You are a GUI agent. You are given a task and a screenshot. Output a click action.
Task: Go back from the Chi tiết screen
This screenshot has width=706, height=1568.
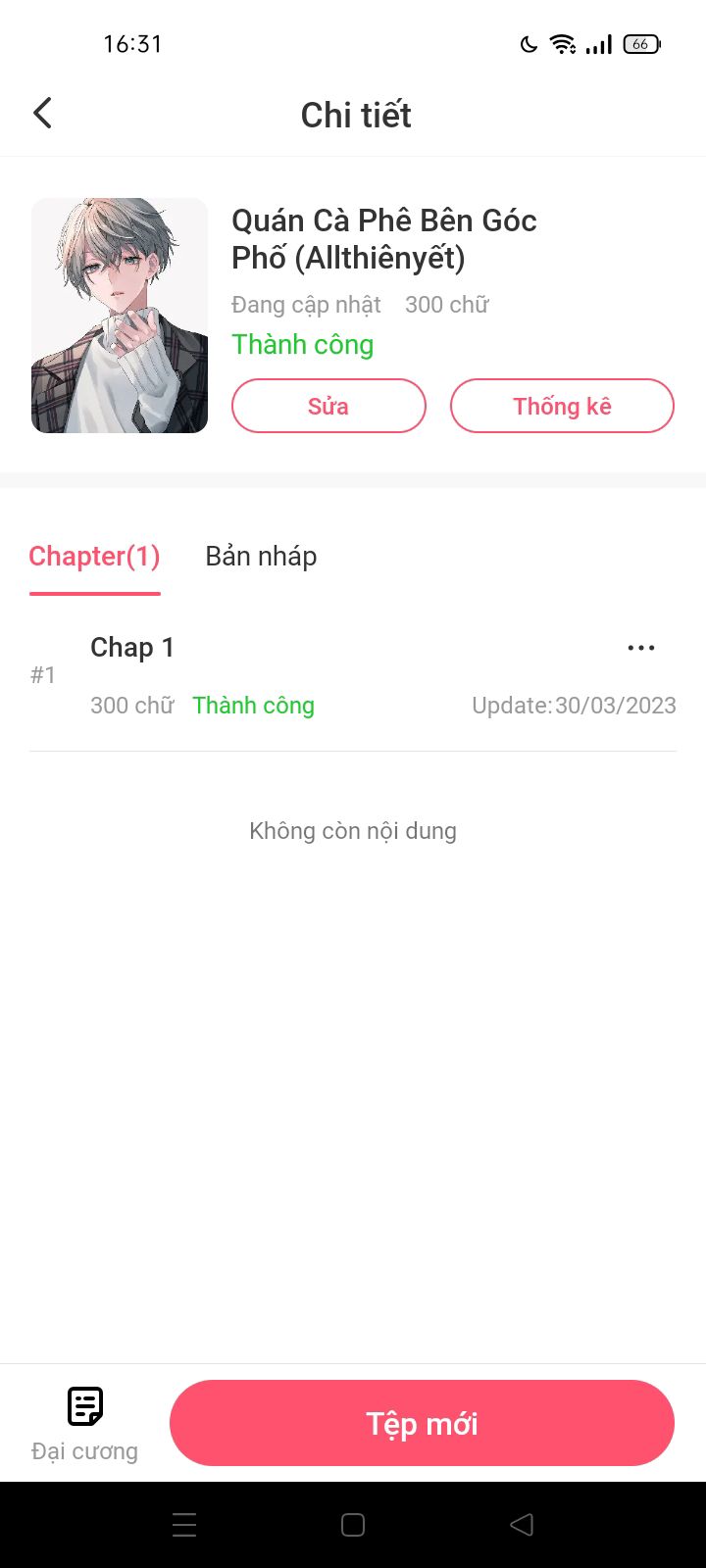[x=43, y=114]
